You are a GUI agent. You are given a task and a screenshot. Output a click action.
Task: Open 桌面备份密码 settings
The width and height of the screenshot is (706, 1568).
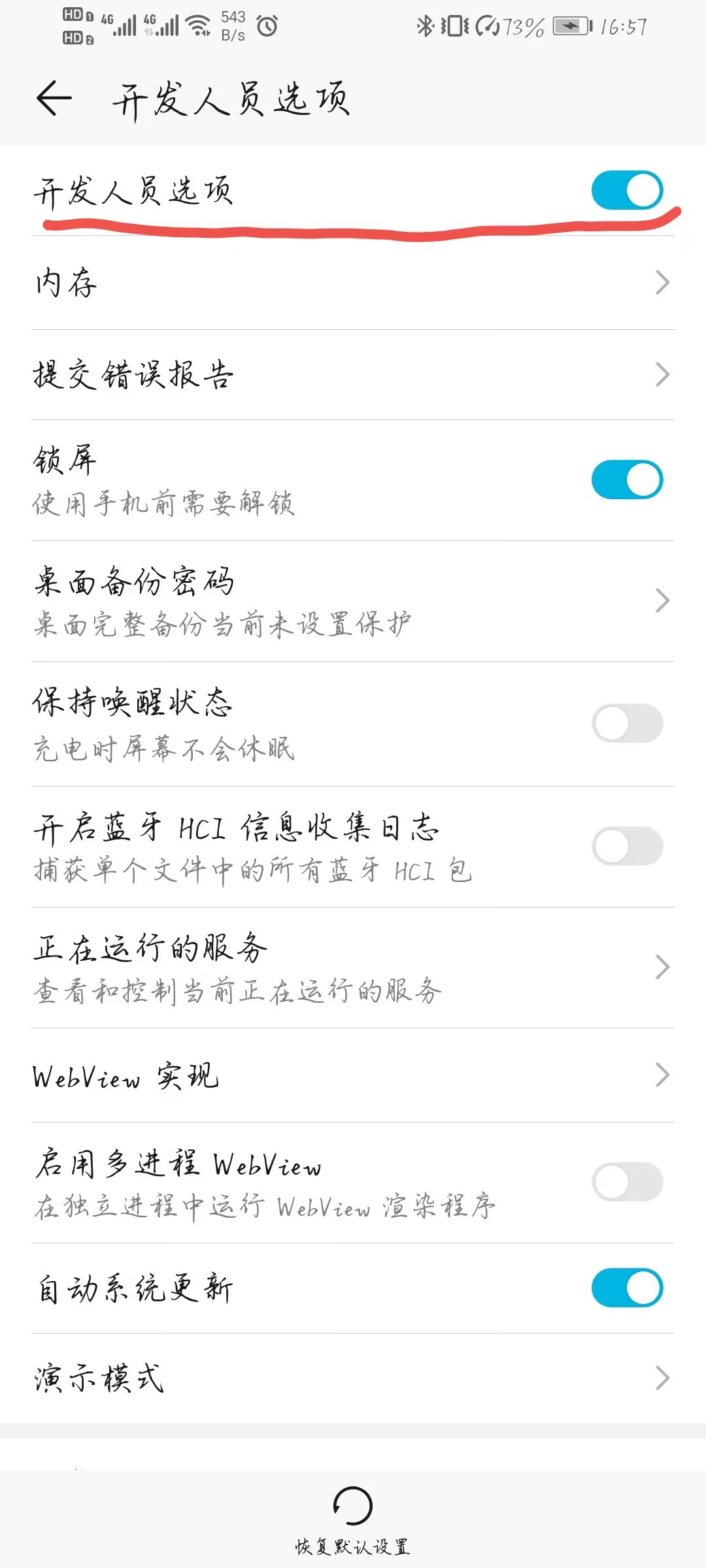[353, 601]
